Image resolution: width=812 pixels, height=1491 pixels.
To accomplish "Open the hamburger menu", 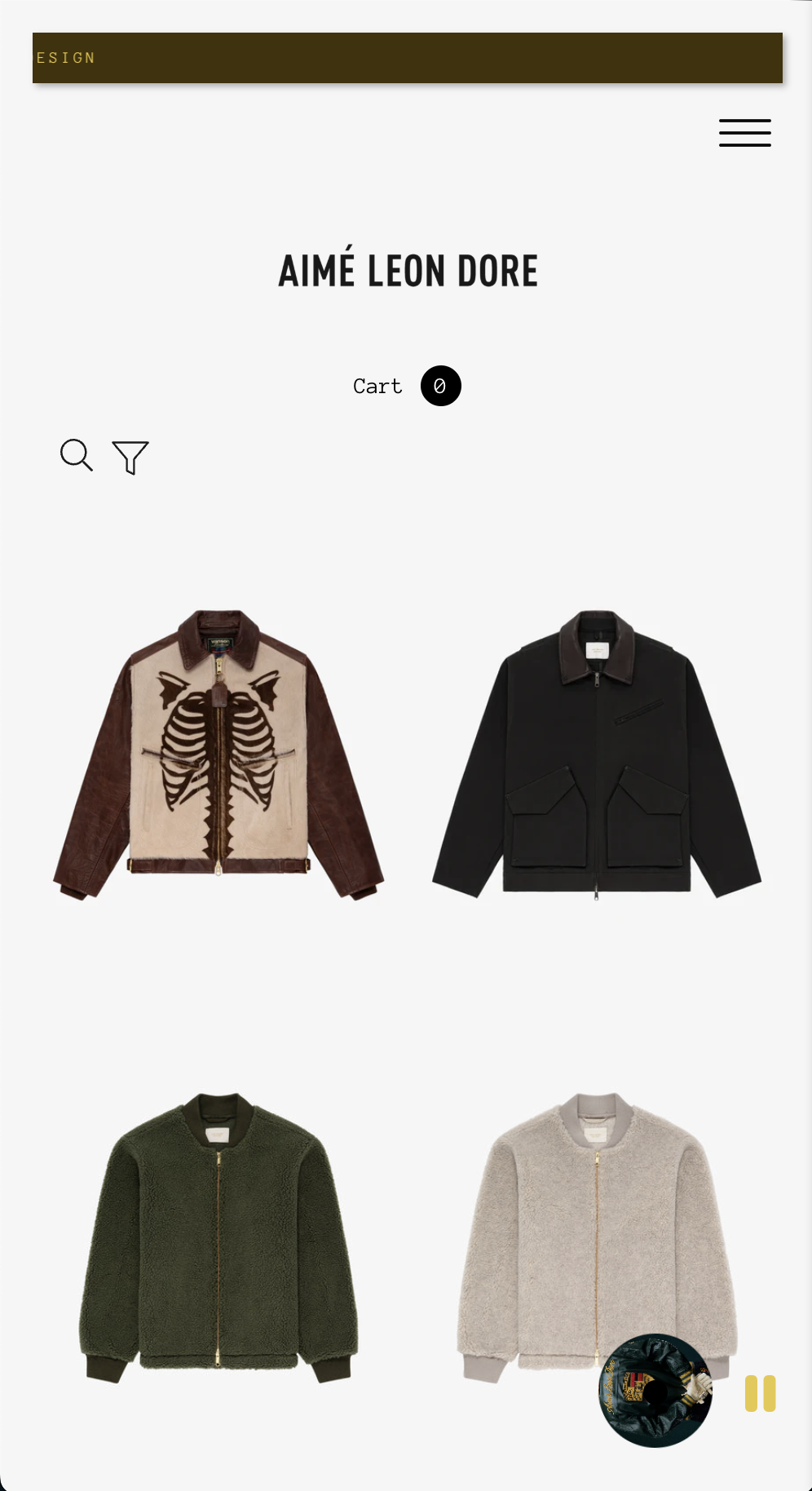I will coord(744,133).
